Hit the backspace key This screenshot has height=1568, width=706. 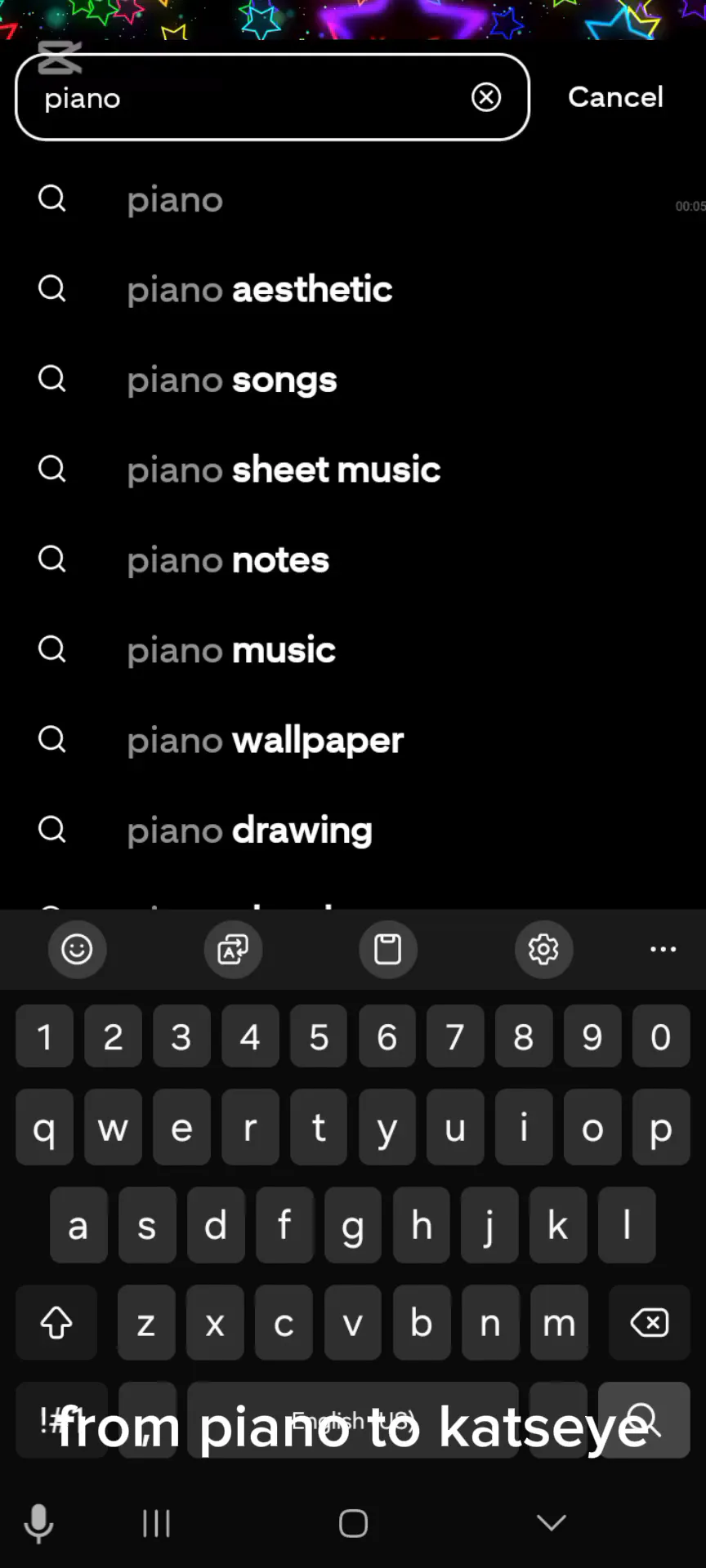tap(650, 1322)
